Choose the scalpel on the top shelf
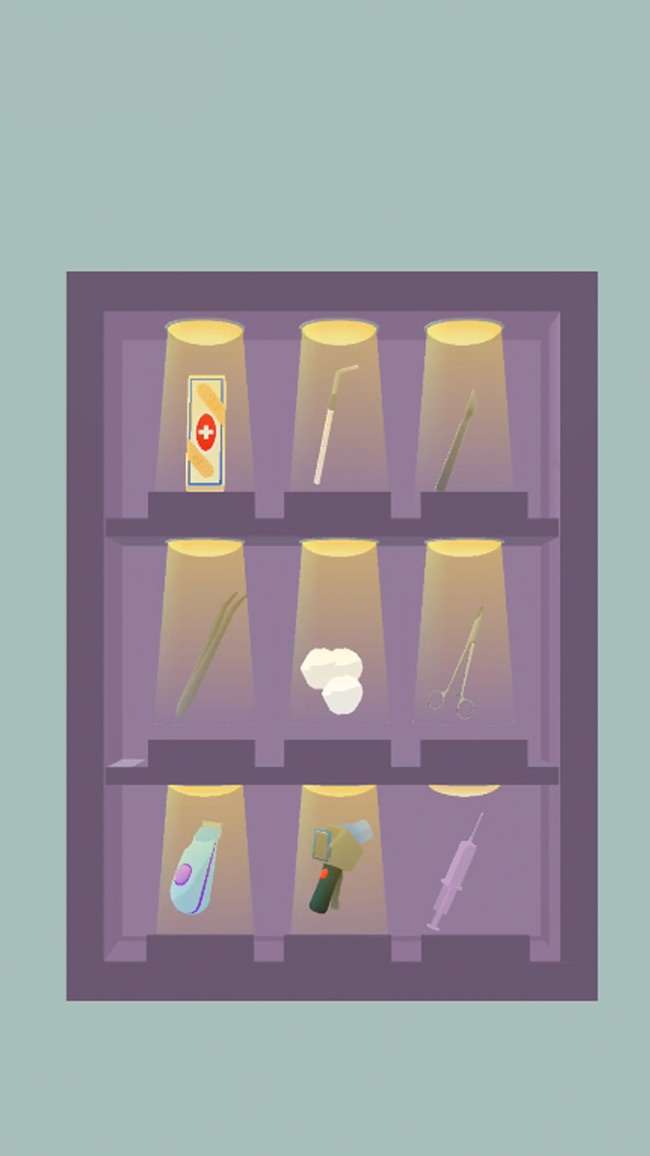 (456, 441)
